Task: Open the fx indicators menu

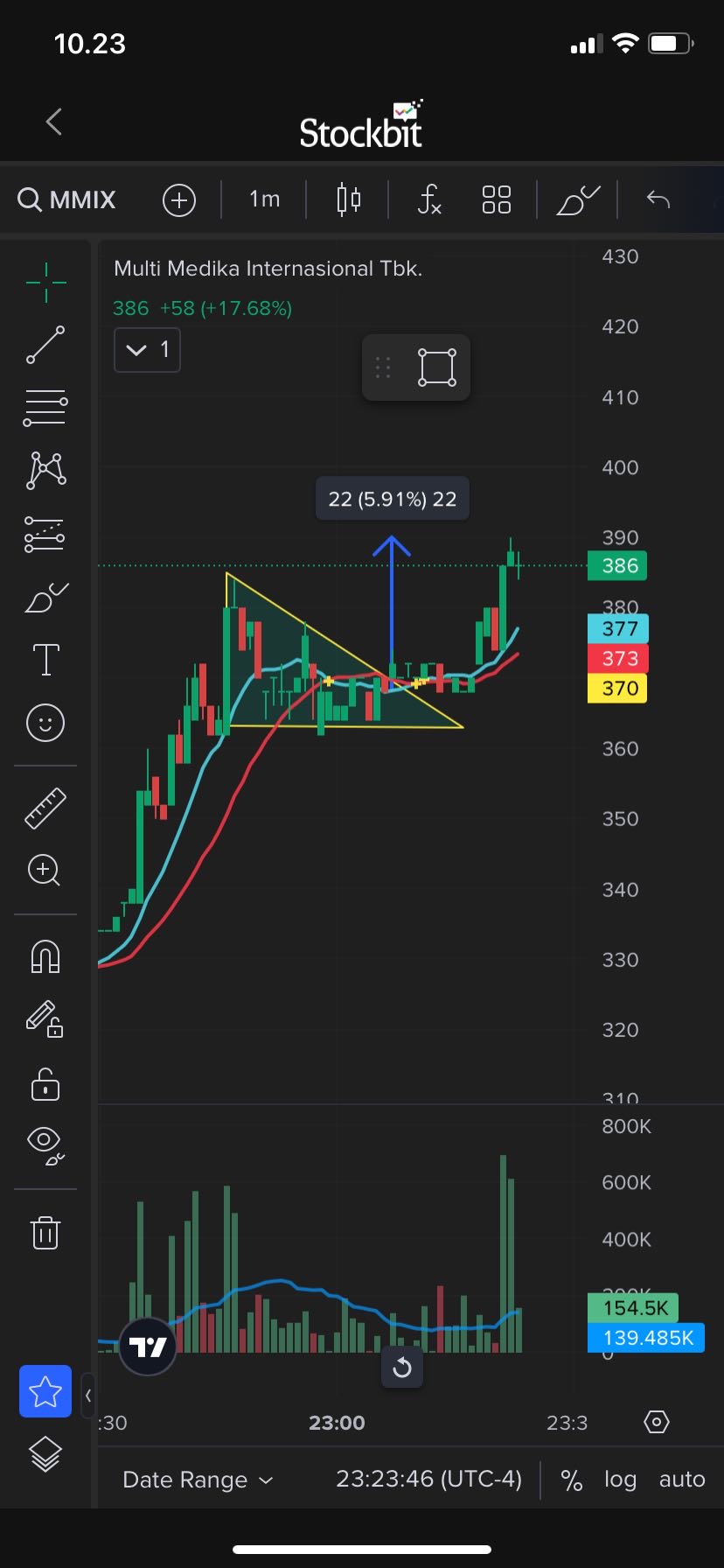Action: 428,199
